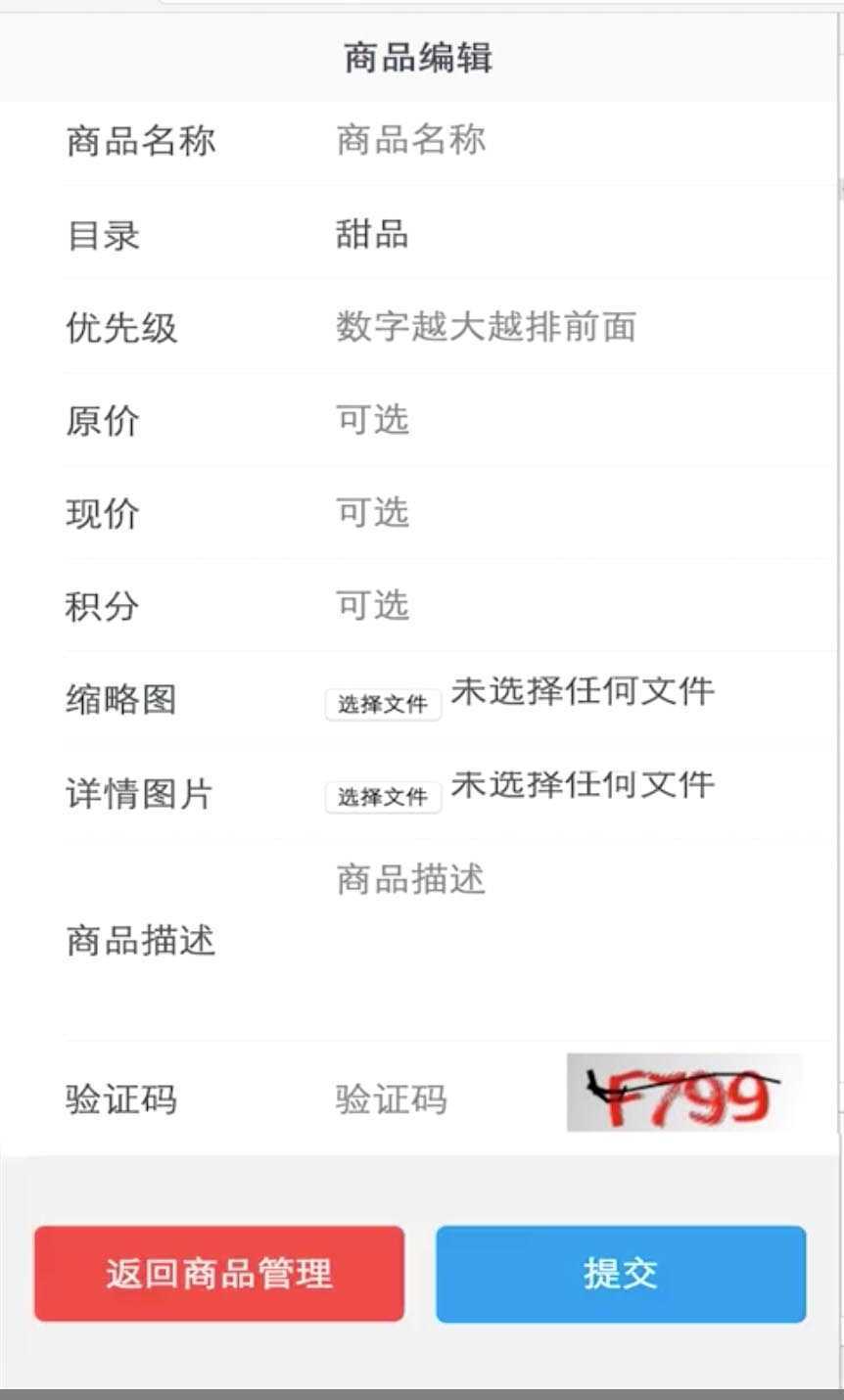
Task: Choose a file for 详情图片
Action: tap(383, 797)
